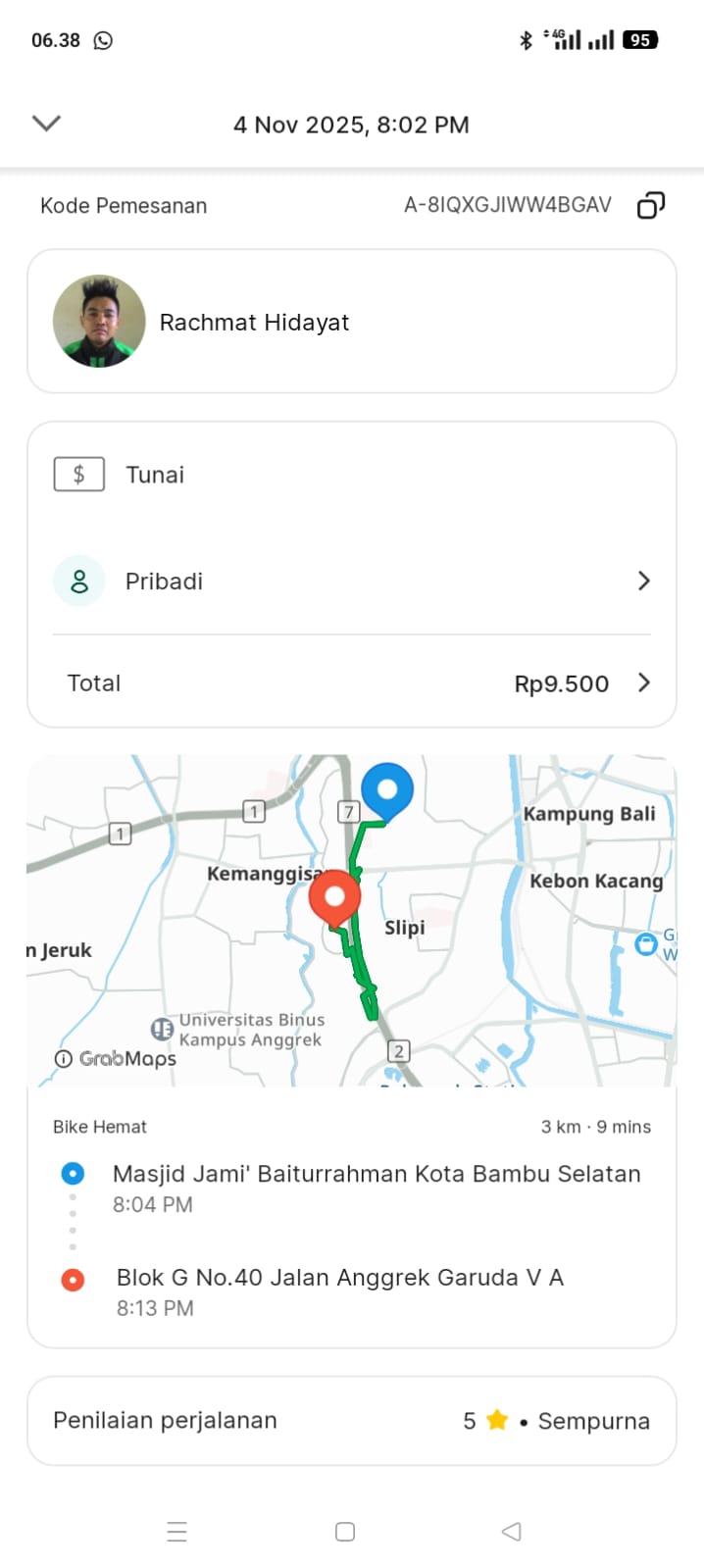Screen dimensions: 704x1568
Task: Go back using the system back button
Action: point(511,1532)
